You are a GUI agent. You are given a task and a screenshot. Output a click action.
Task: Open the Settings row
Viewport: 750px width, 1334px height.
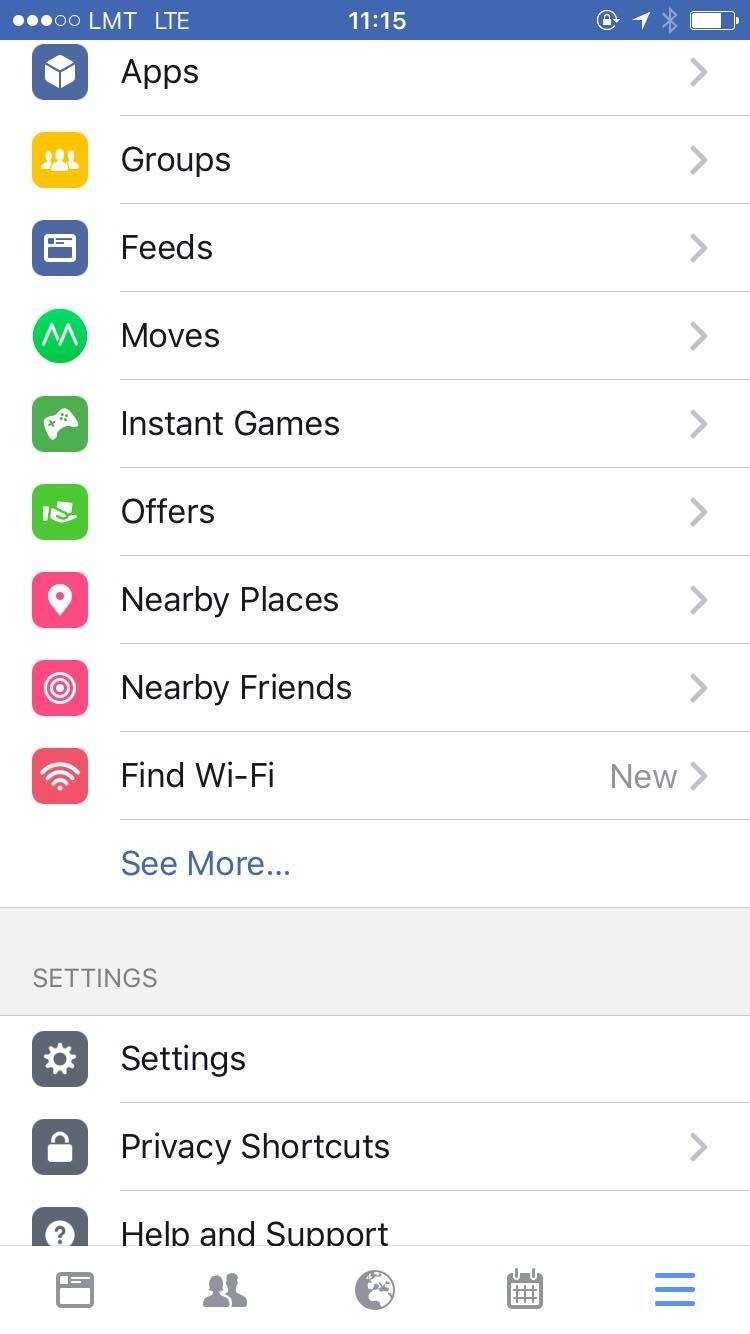tap(375, 1059)
